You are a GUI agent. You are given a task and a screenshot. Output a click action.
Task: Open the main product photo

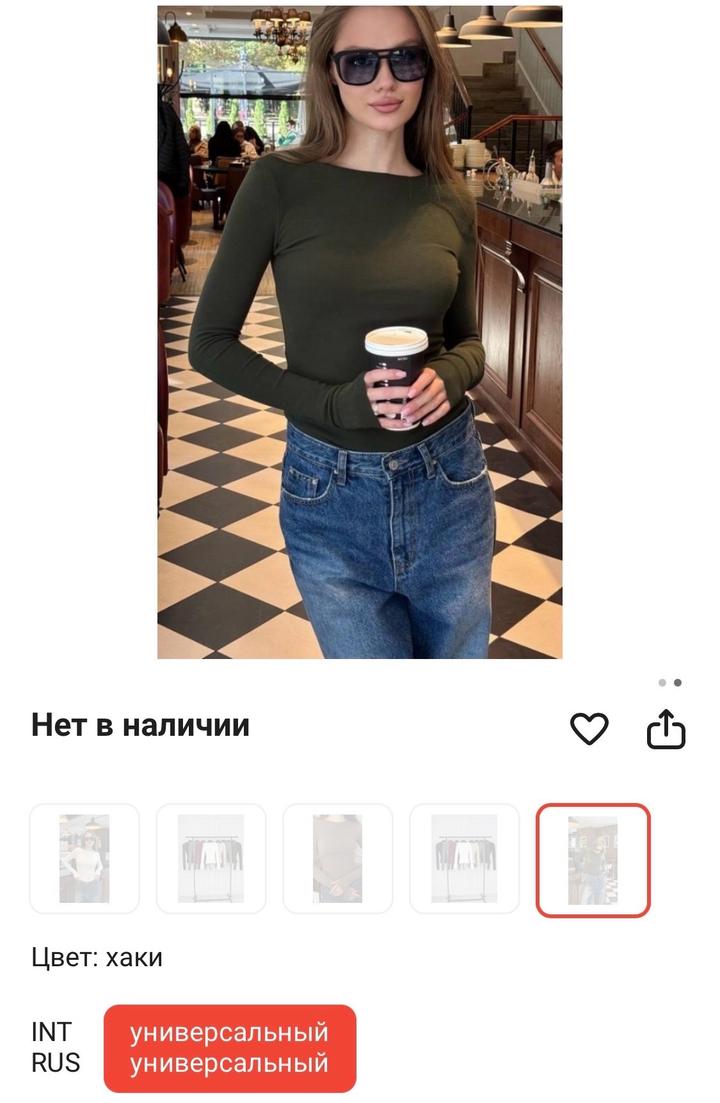(x=360, y=332)
